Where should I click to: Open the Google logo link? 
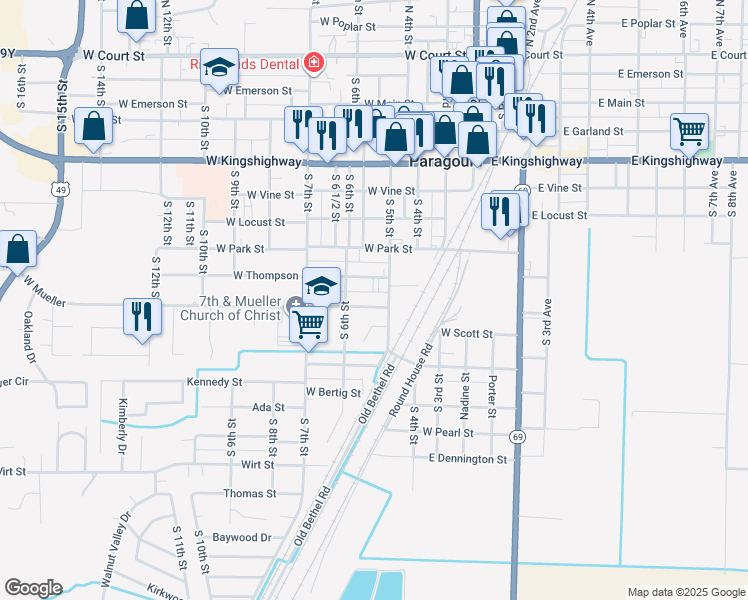click(33, 588)
